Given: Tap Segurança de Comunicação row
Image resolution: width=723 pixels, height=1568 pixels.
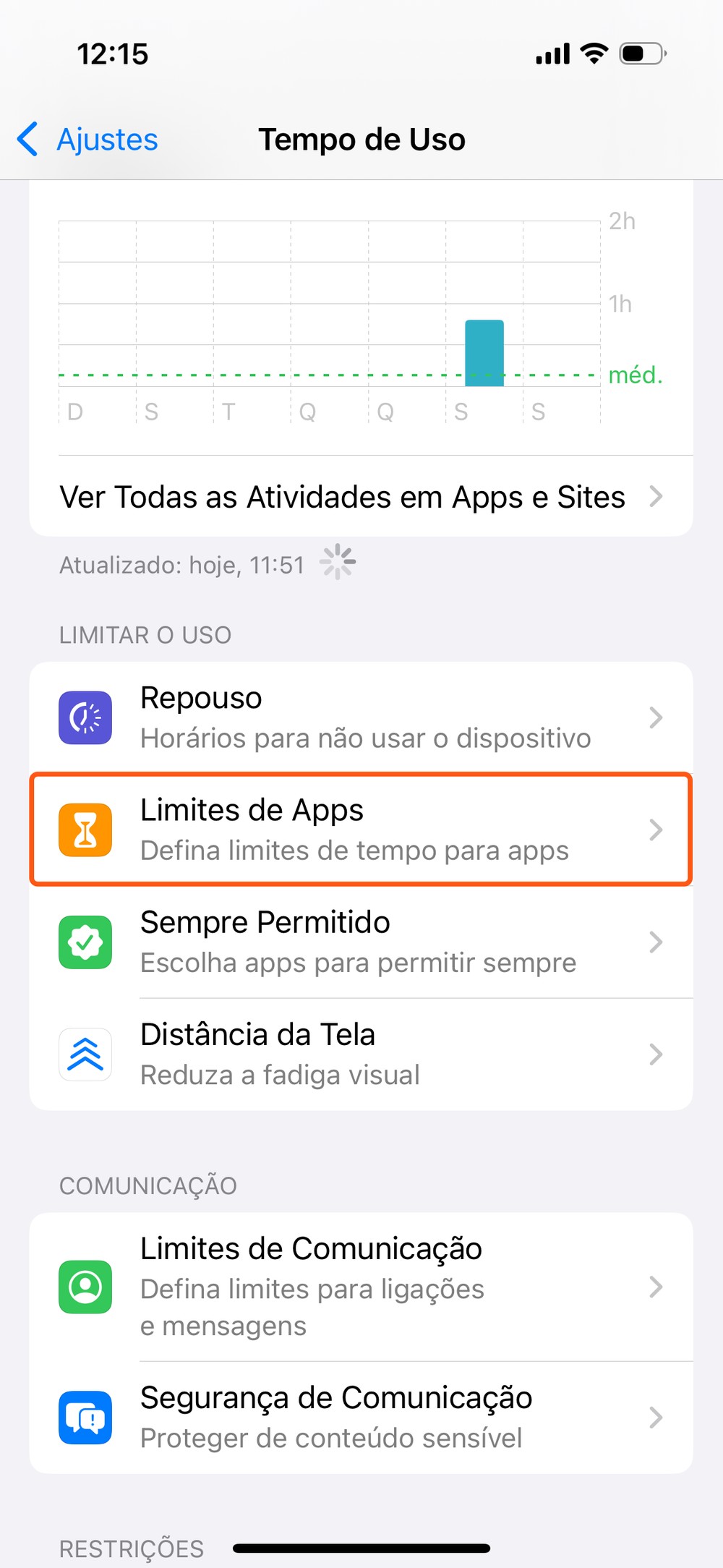Looking at the screenshot, I should pos(360,1417).
